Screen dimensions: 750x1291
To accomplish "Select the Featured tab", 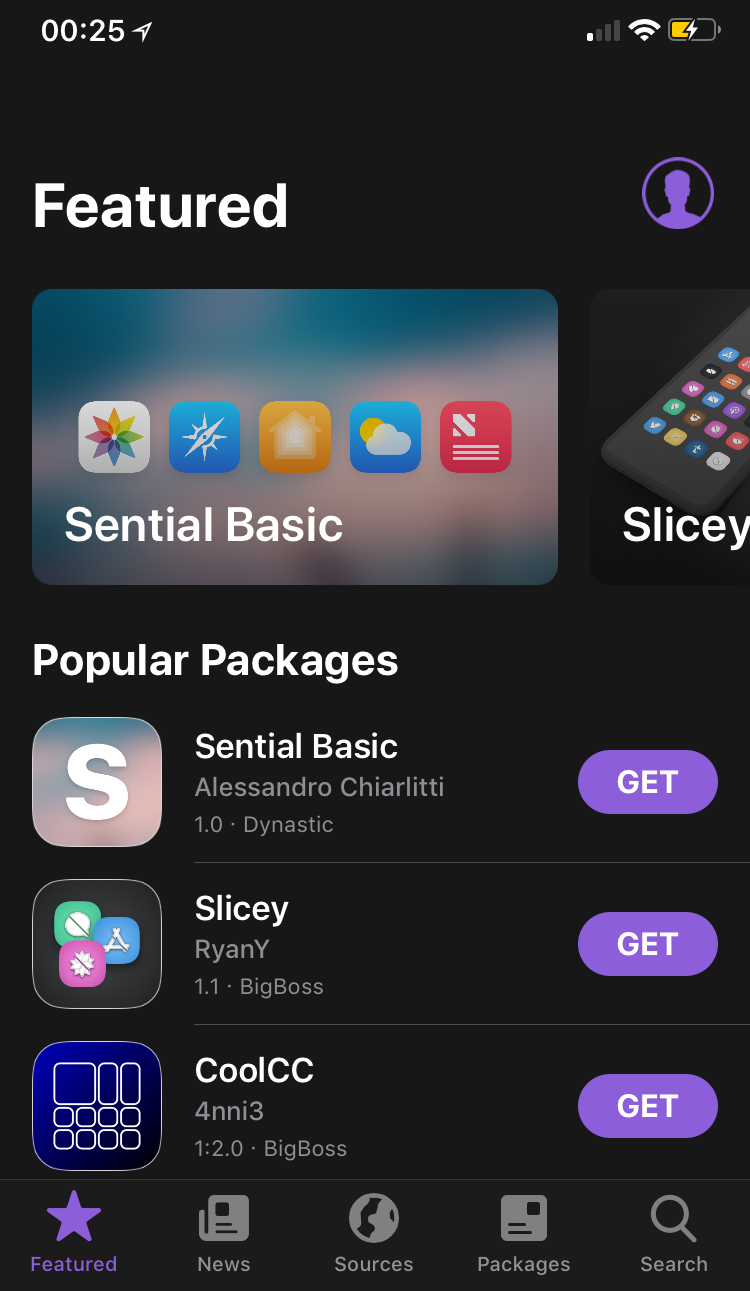I will click(74, 1233).
